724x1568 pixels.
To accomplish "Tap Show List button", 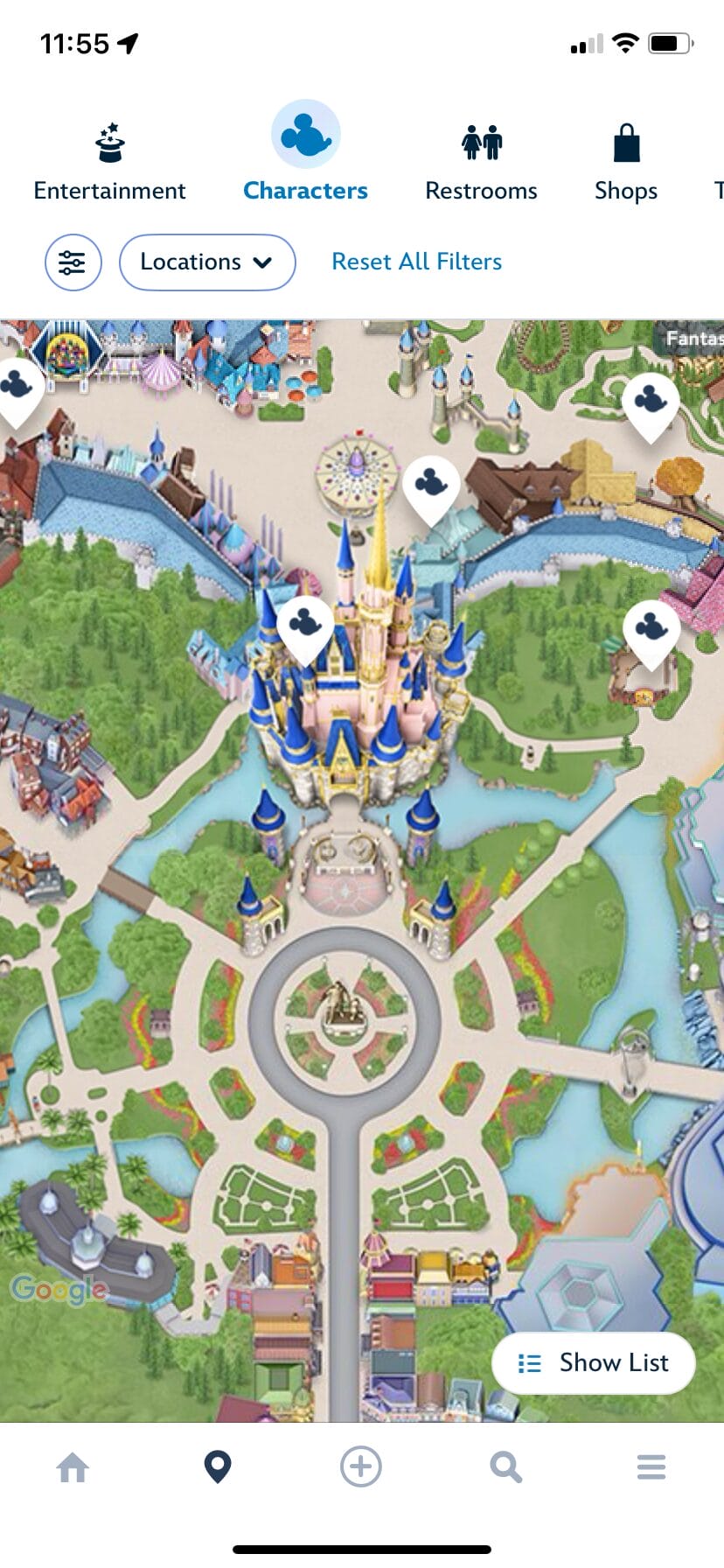I will click(x=594, y=1362).
